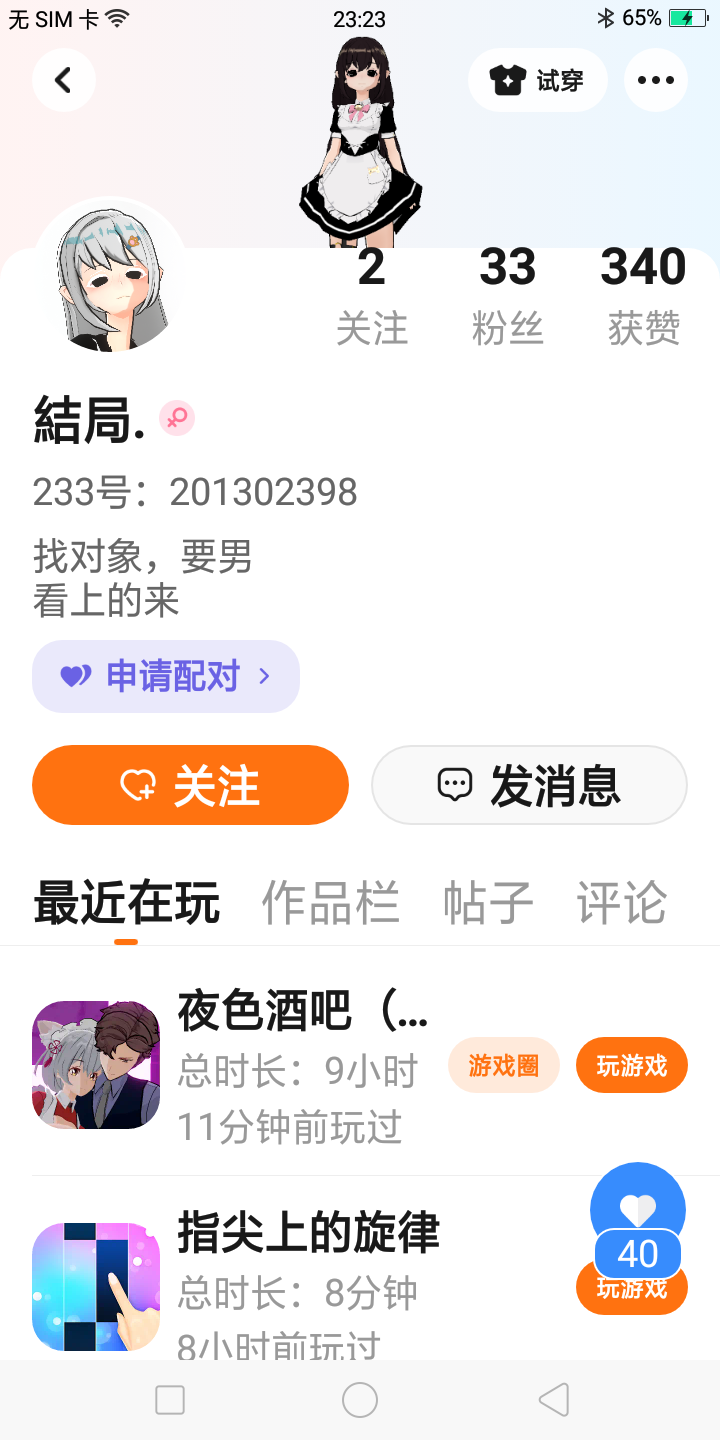Tap 申请配对 to request pairing
The width and height of the screenshot is (720, 1440).
point(166,677)
